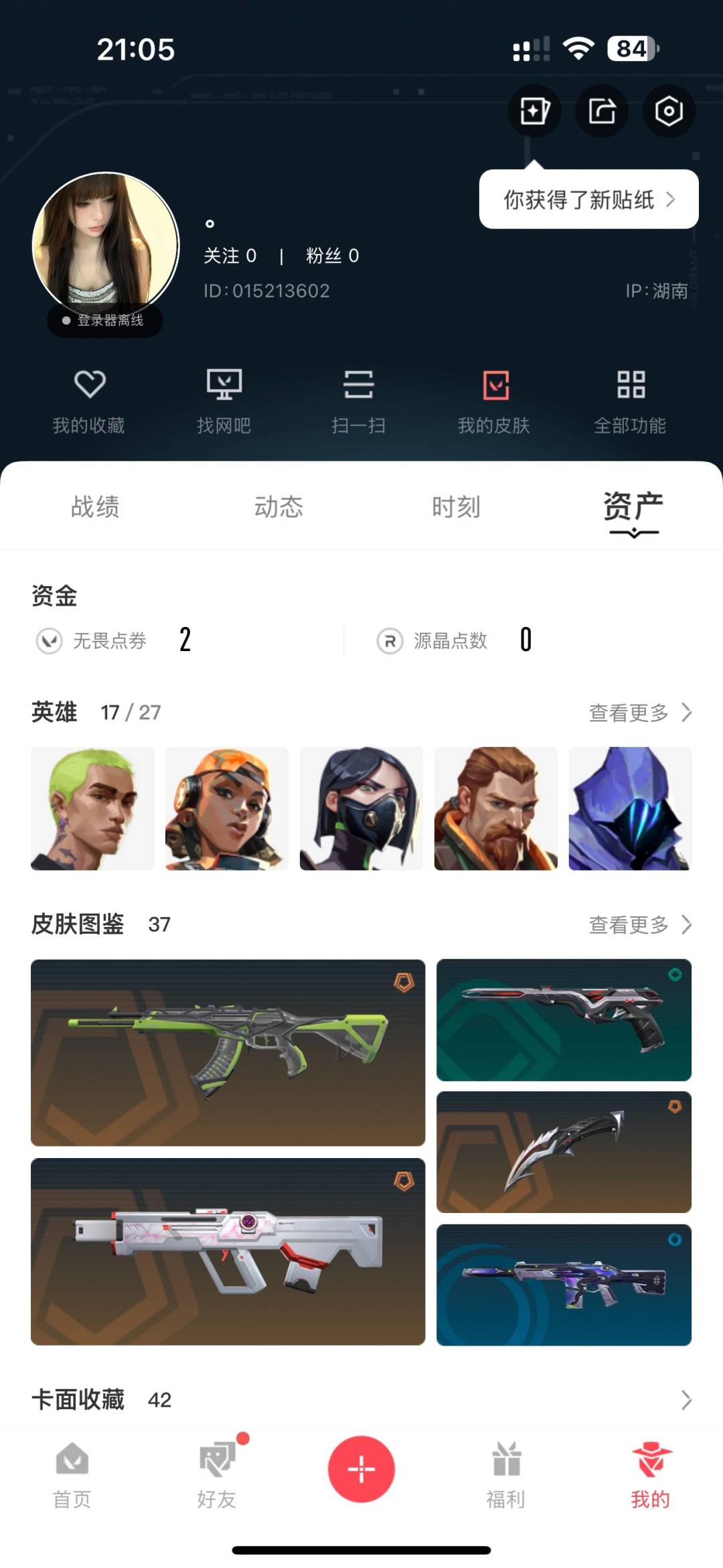Viewport: 723px width, 1568px height.
Task: View more skins via 皮肤图鉴 查看更多
Action: pos(639,925)
